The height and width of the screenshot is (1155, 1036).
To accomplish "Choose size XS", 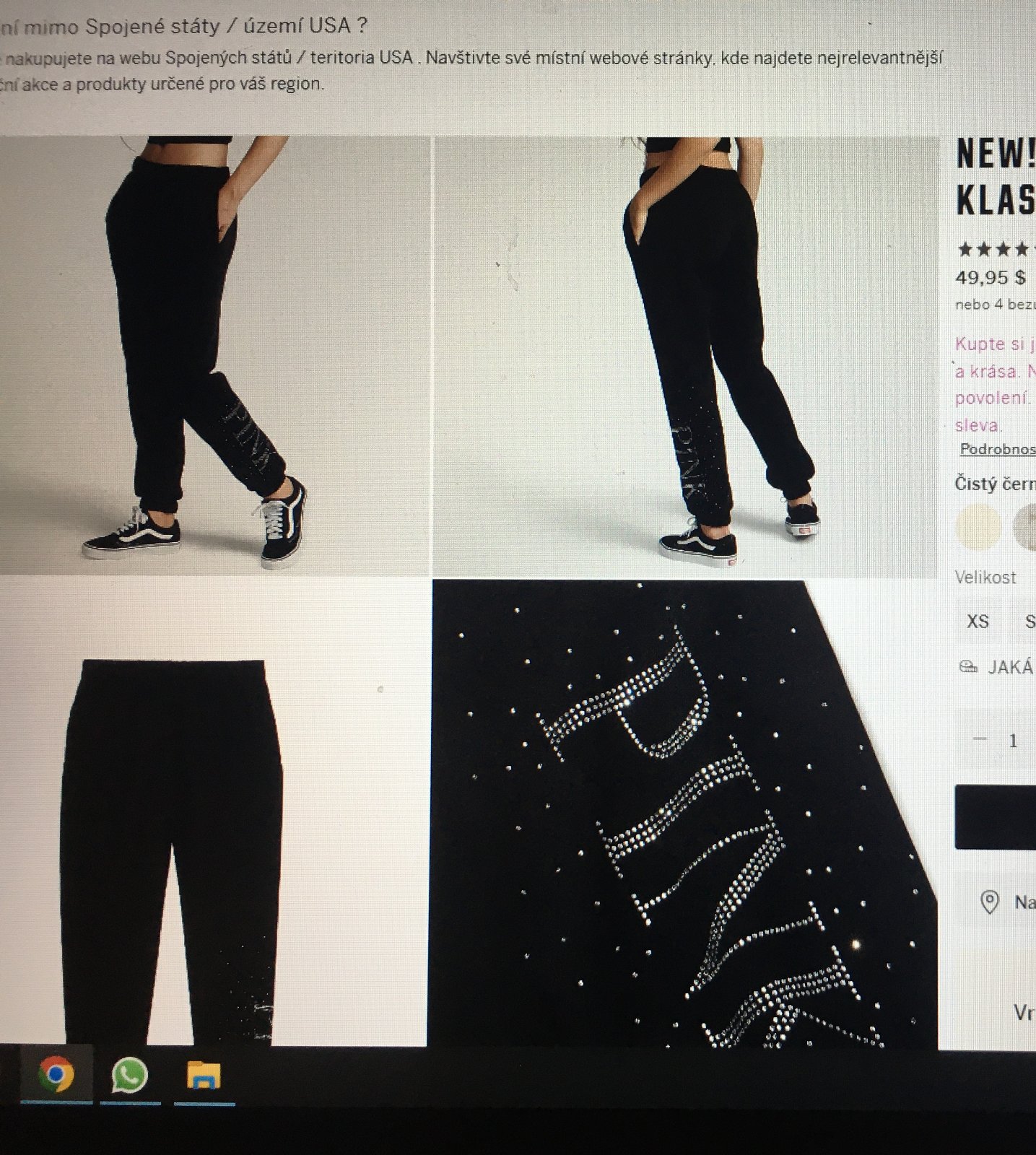I will click(978, 622).
